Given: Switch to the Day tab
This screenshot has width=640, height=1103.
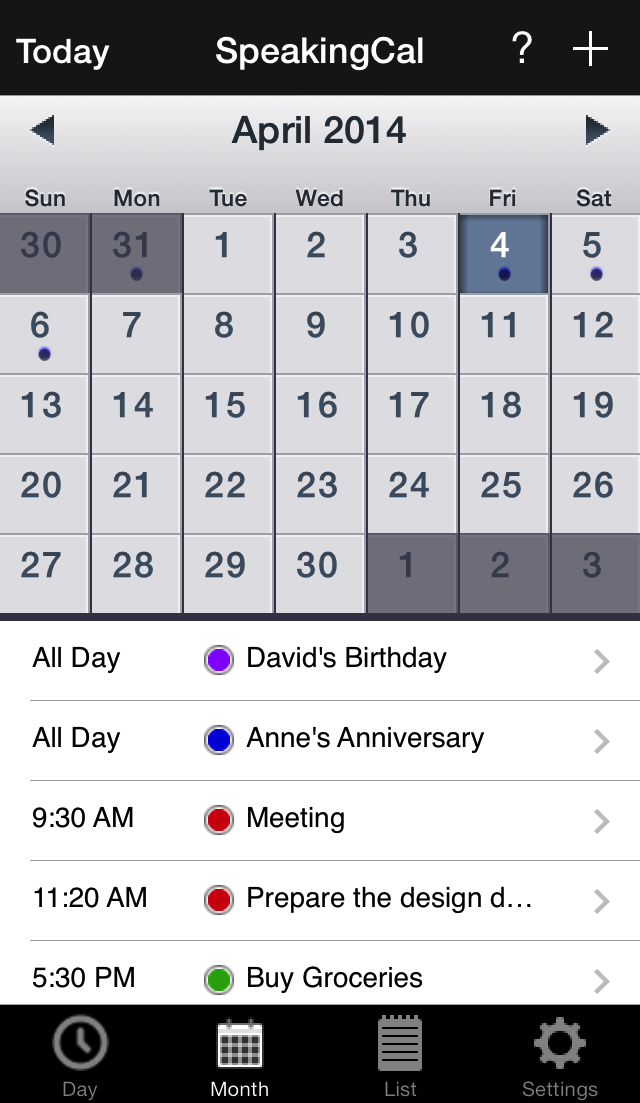Looking at the screenshot, I should point(80,1056).
